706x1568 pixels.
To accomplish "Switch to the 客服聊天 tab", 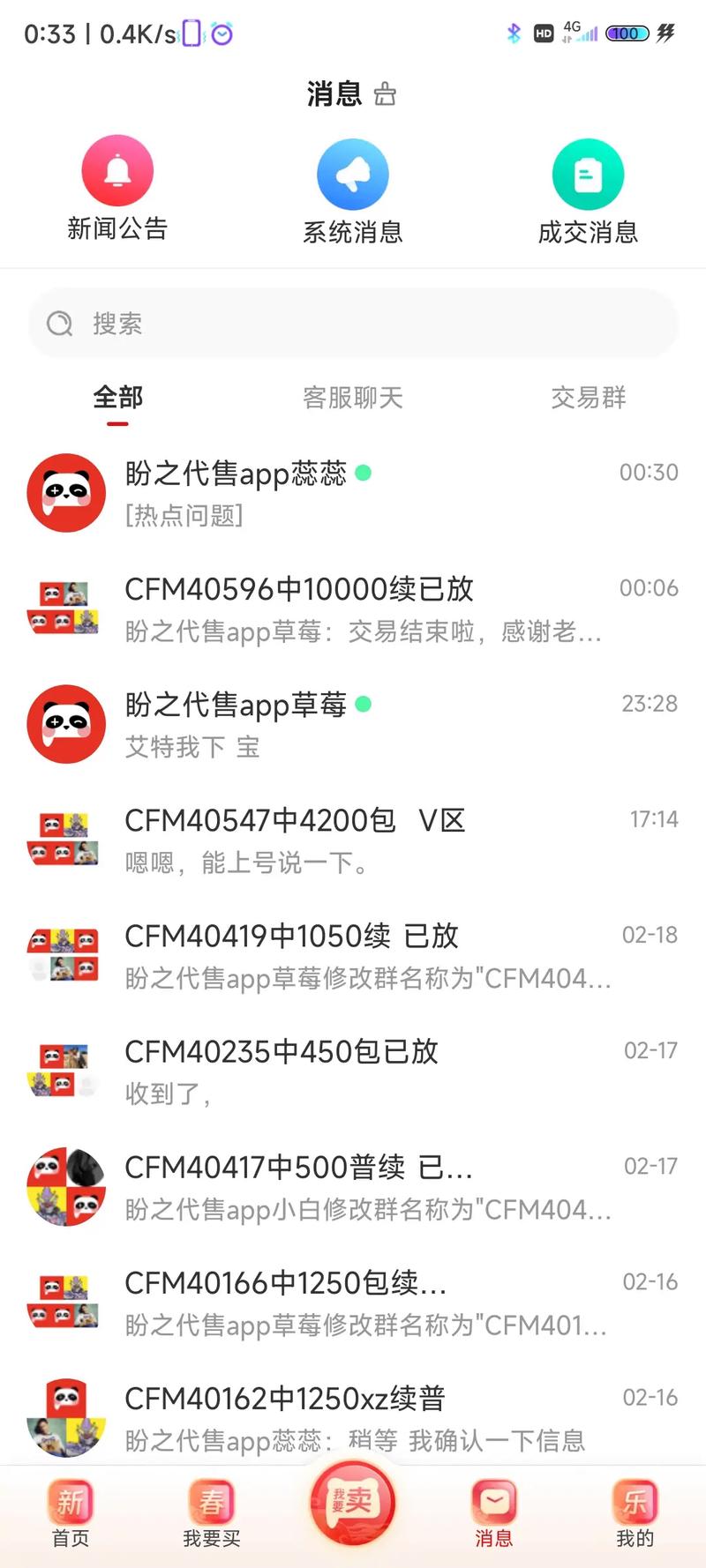I will [352, 399].
